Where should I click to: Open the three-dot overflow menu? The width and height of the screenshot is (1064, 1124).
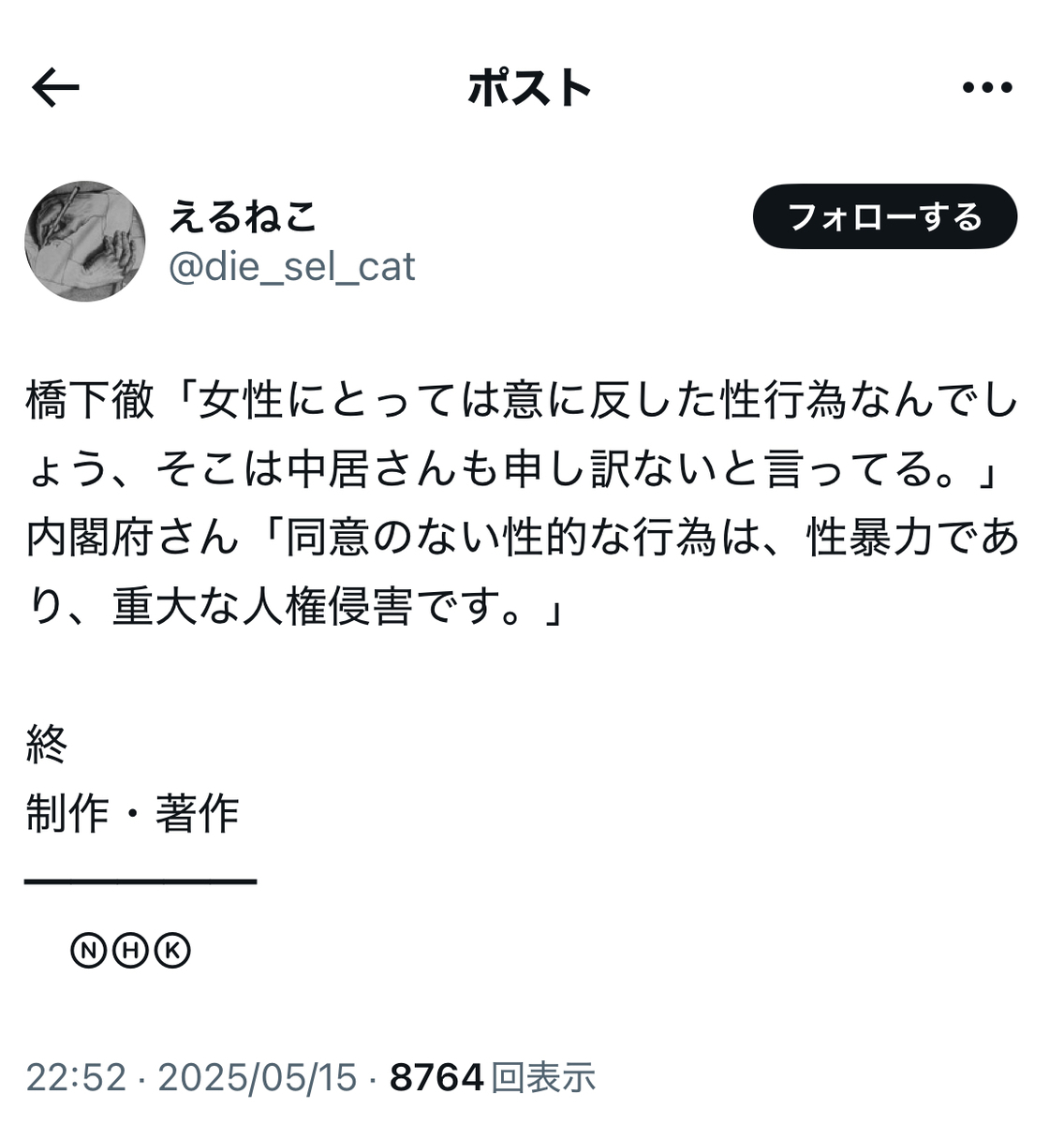(x=987, y=88)
